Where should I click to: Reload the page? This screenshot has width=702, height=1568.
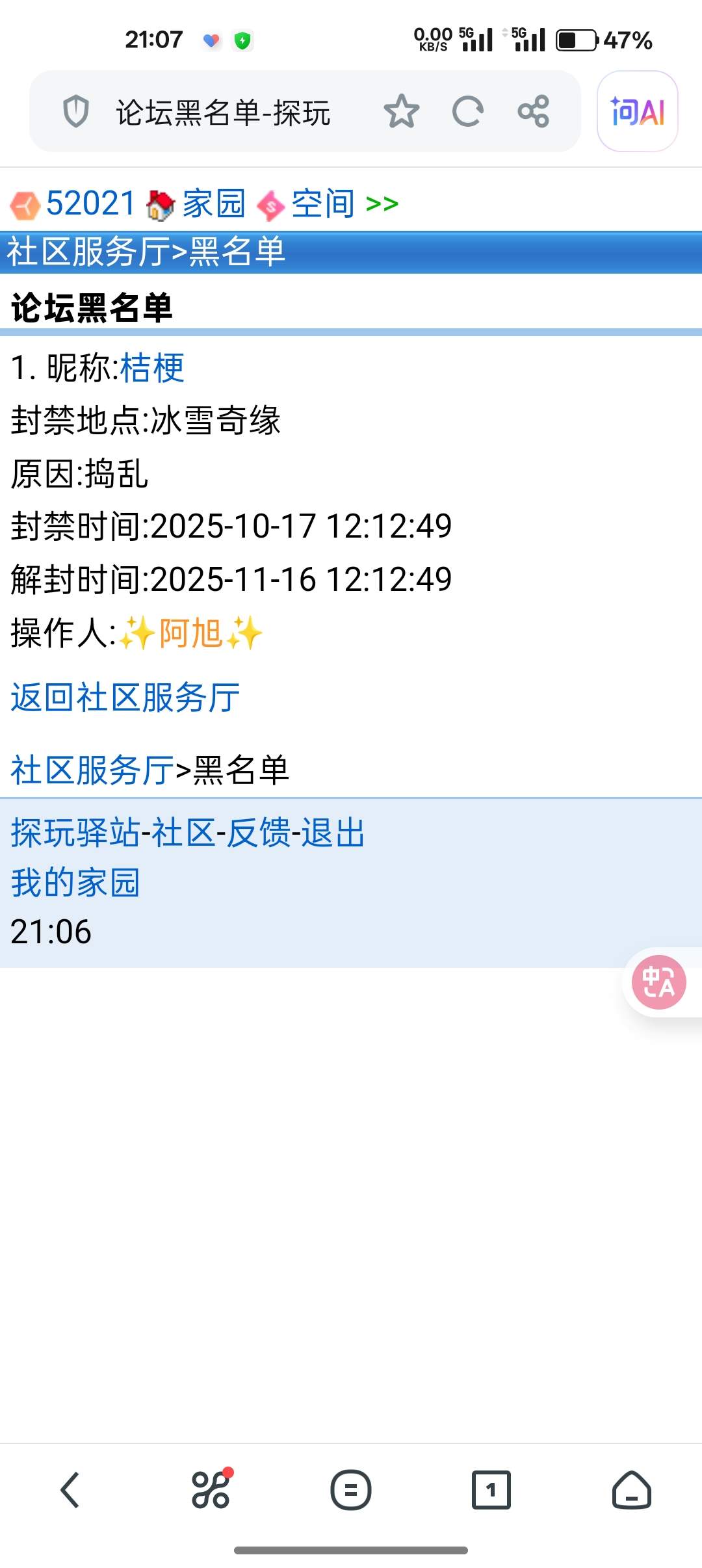coord(467,111)
